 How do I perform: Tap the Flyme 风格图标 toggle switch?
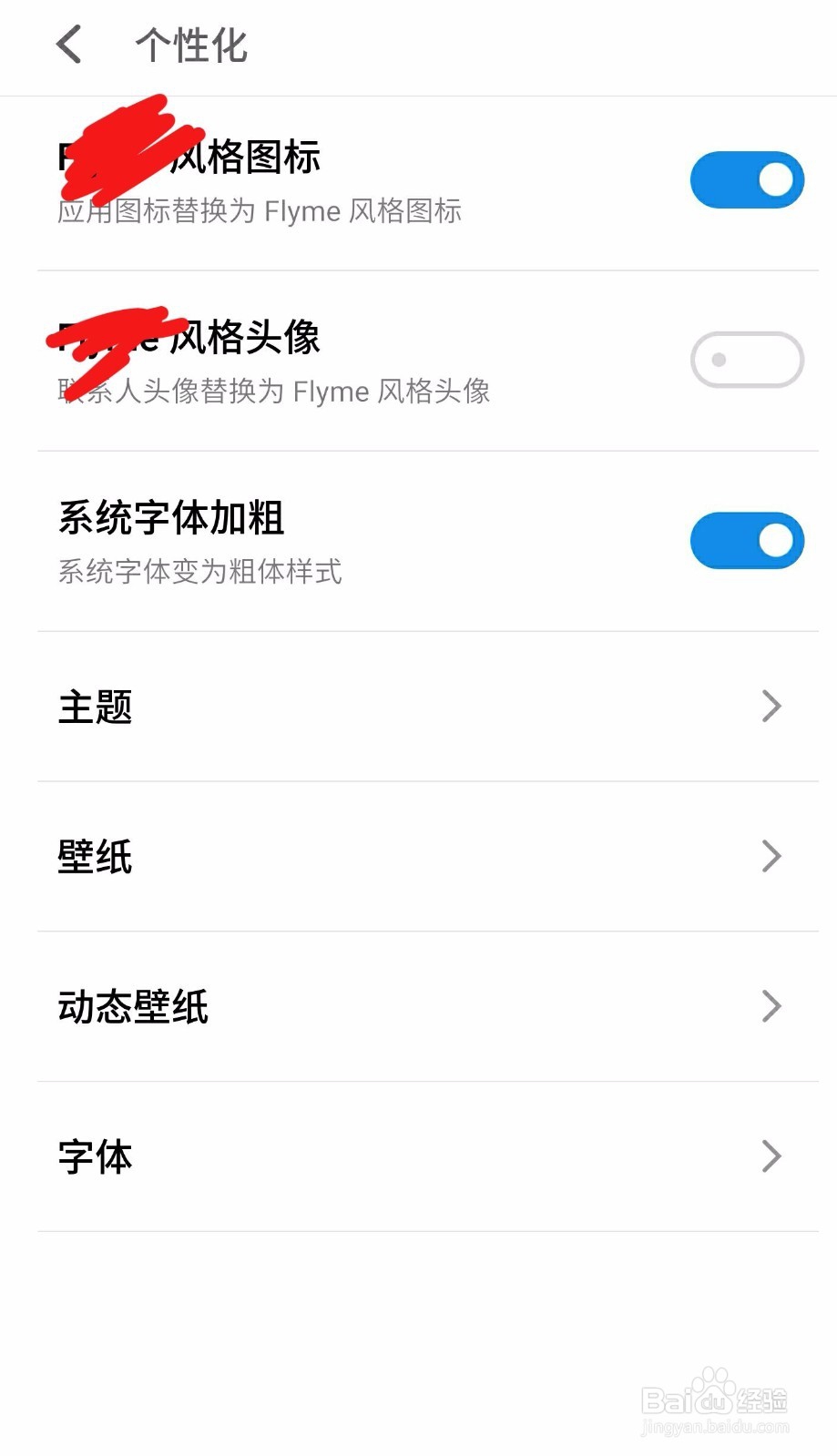coord(747,179)
